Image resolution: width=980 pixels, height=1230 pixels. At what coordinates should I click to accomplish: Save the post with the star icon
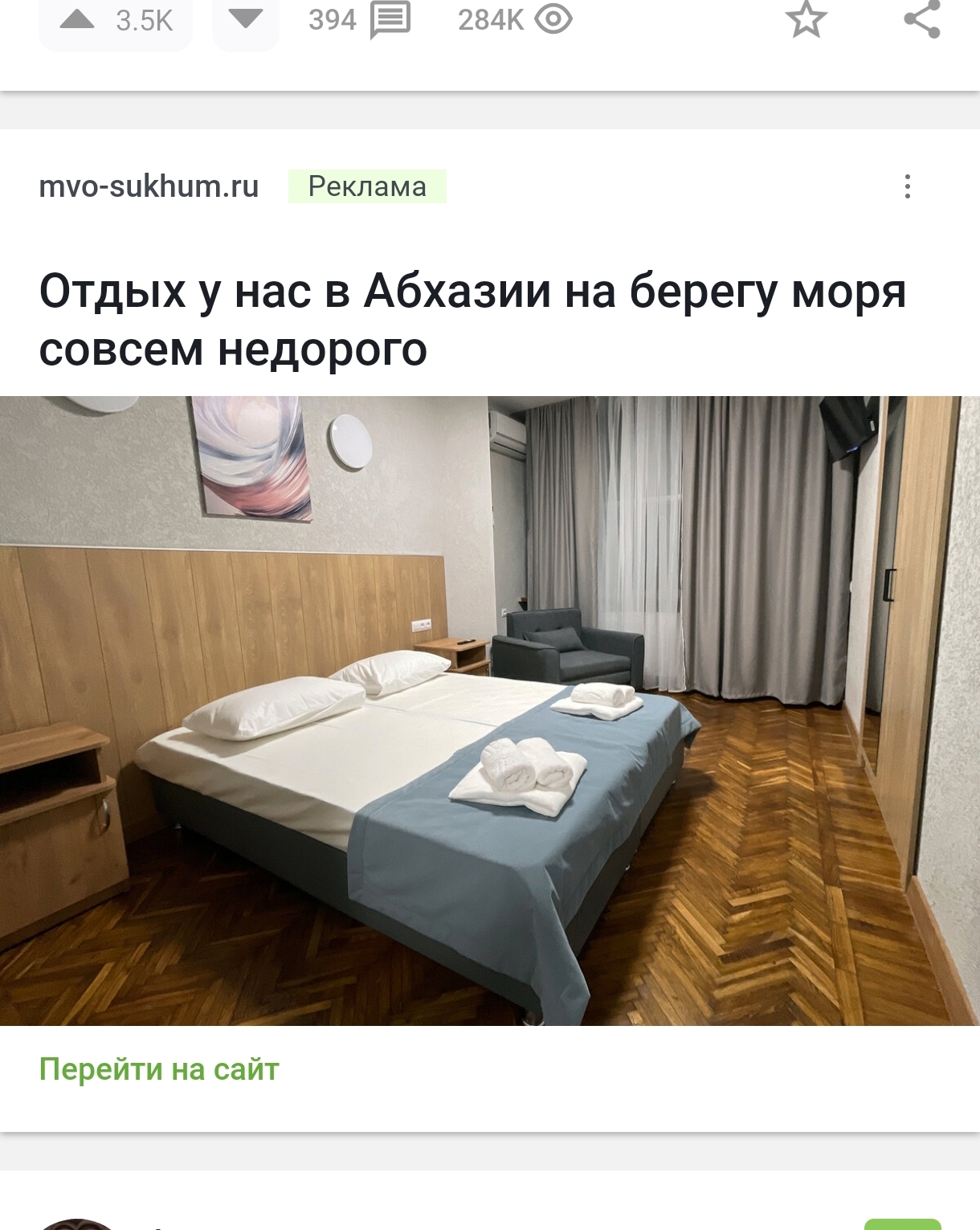806,20
